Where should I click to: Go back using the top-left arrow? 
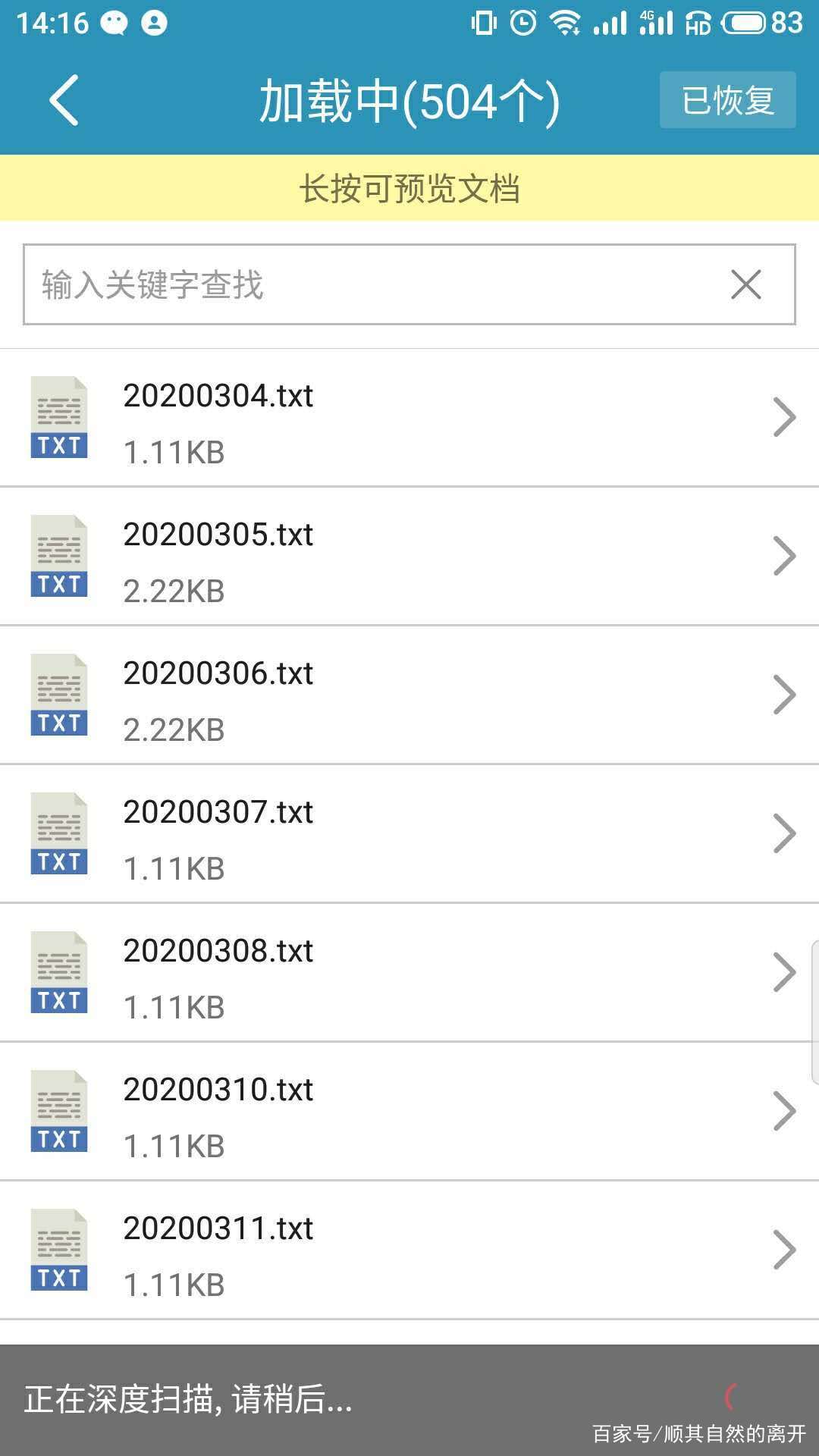coord(64,101)
